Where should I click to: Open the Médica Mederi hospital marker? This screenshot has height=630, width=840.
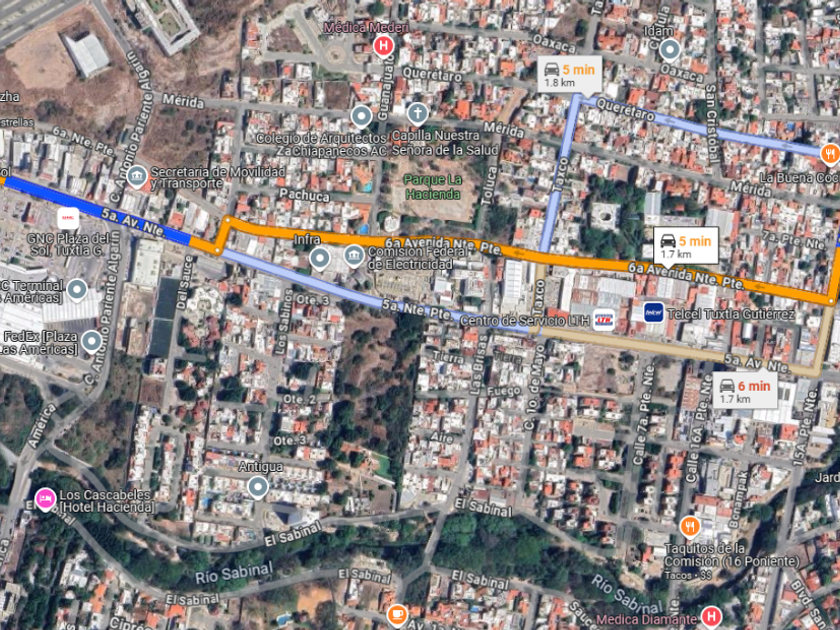click(x=384, y=46)
